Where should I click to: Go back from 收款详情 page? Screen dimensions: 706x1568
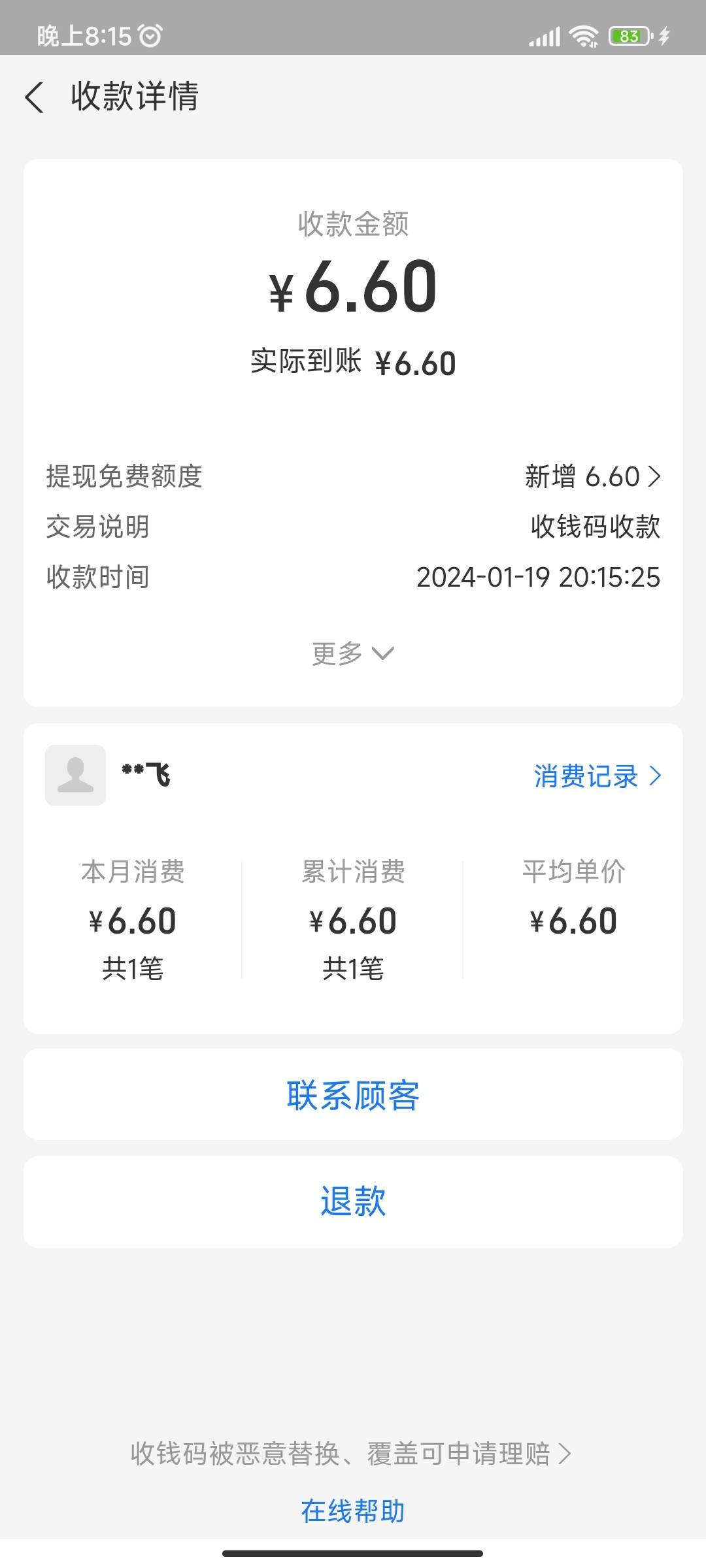pyautogui.click(x=35, y=97)
